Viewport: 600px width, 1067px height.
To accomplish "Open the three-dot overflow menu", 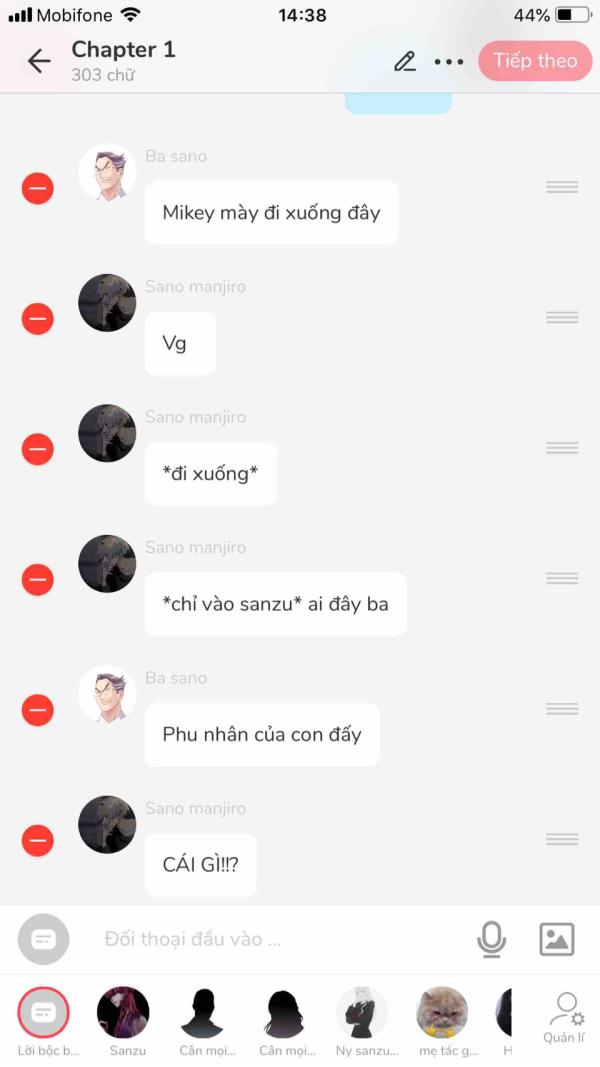I will (449, 61).
